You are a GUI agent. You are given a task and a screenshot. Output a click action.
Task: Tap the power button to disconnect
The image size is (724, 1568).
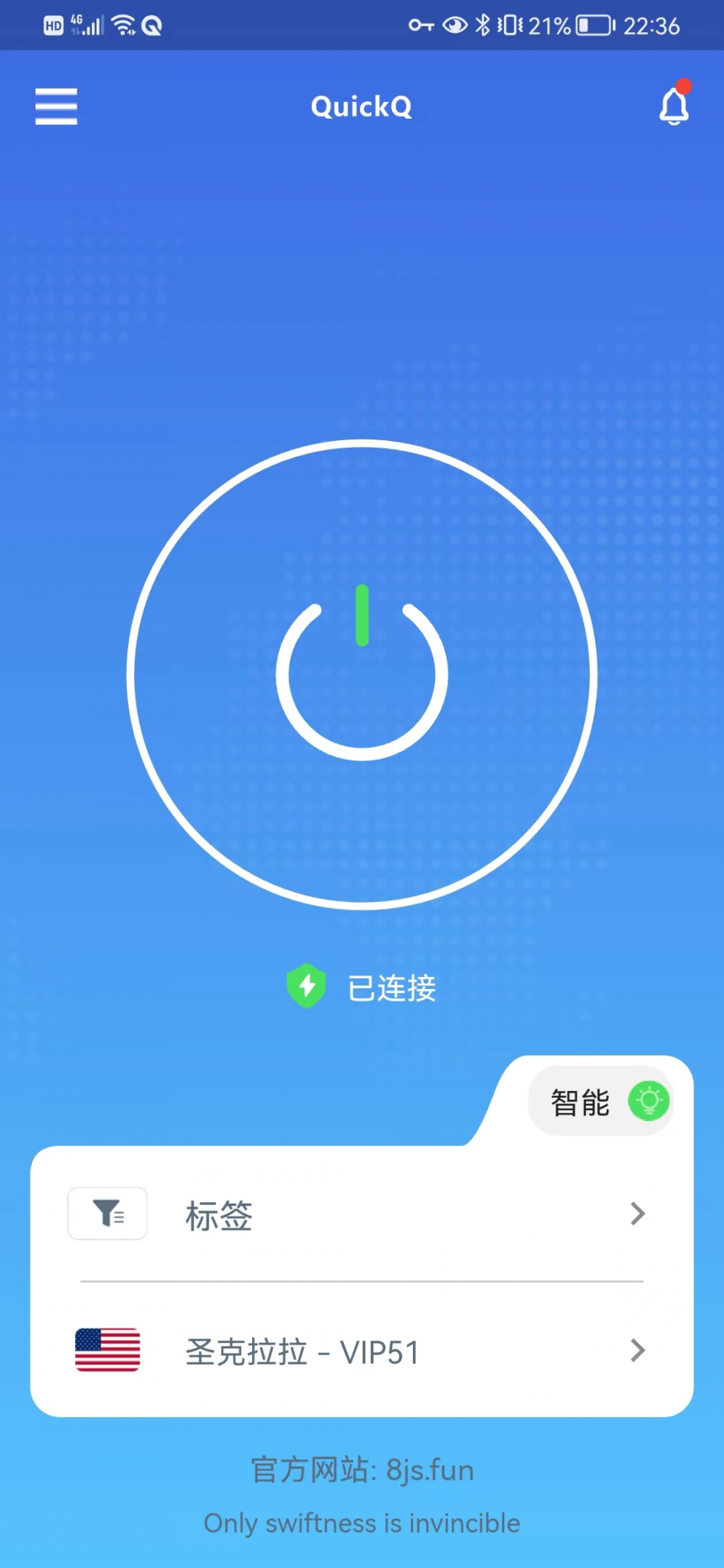coord(362,674)
